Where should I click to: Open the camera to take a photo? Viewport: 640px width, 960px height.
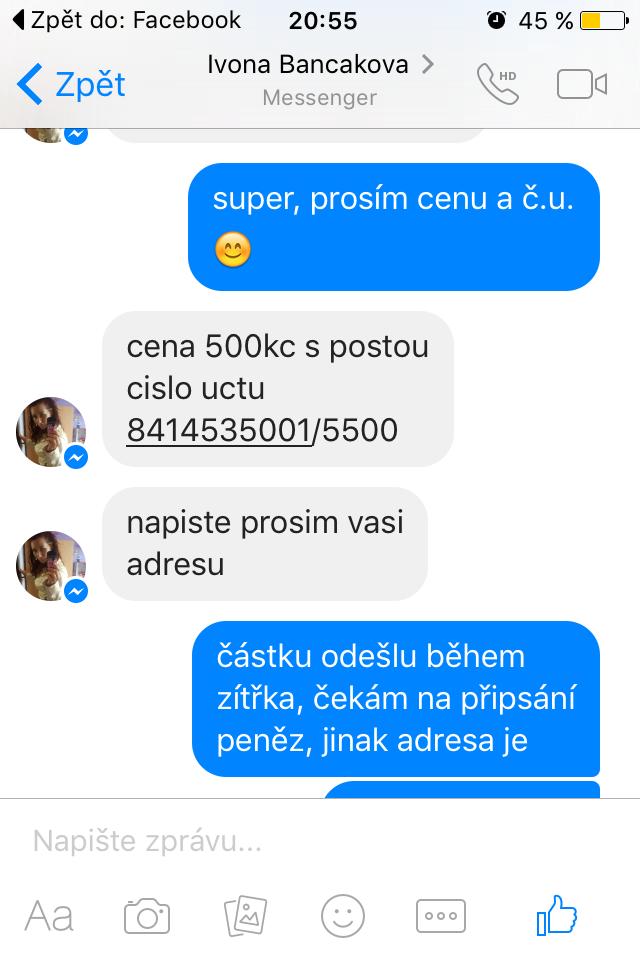(x=147, y=915)
